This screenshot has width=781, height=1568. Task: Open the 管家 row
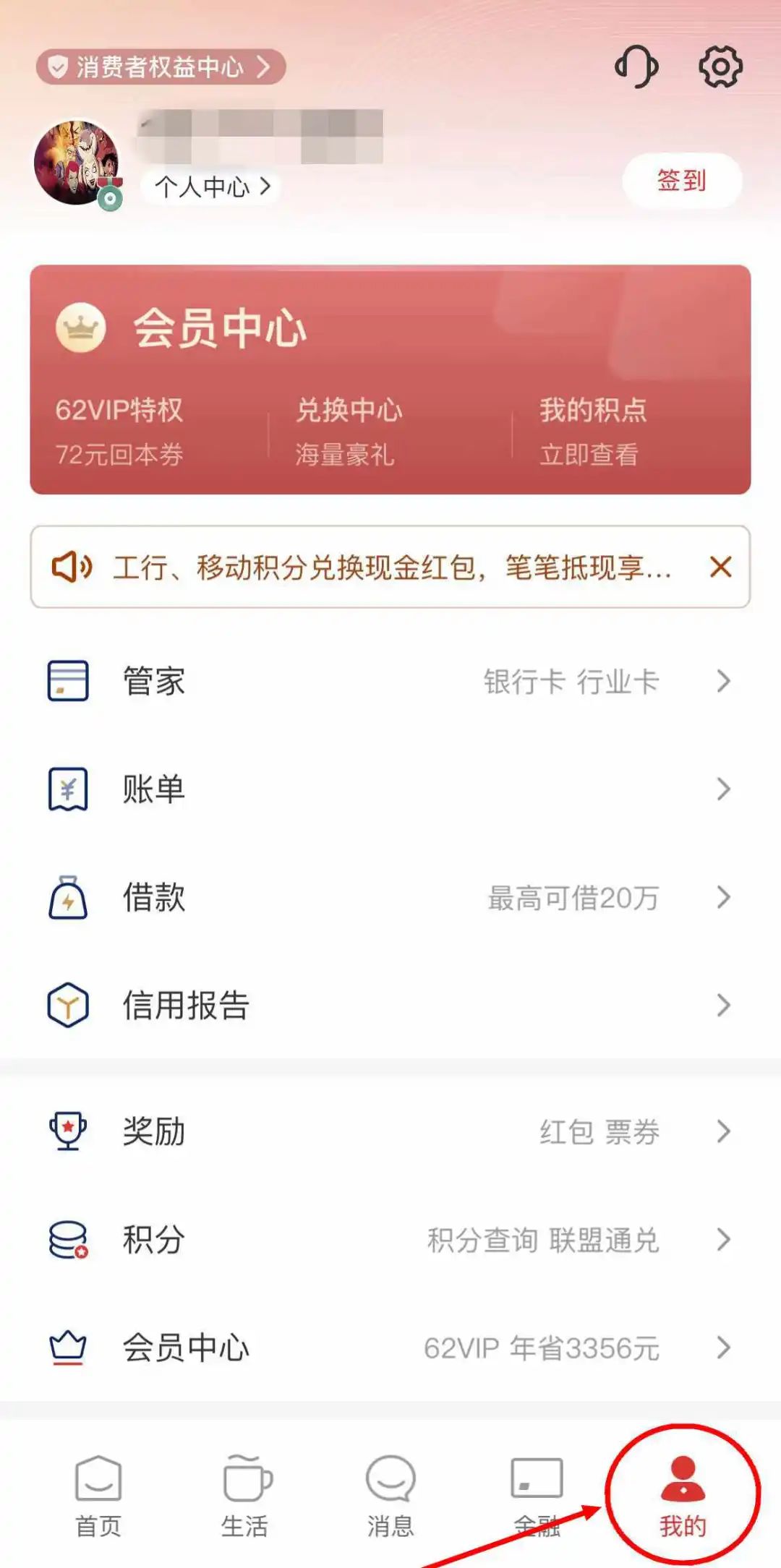tap(390, 681)
